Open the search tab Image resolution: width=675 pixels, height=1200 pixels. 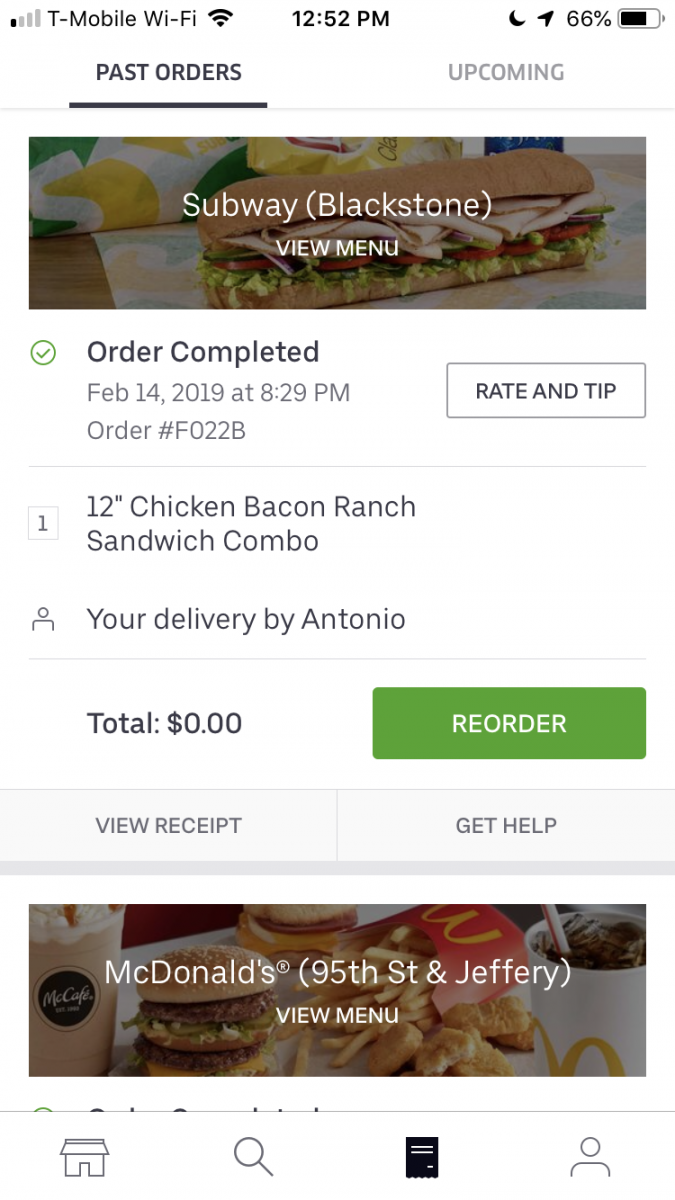(x=253, y=1157)
